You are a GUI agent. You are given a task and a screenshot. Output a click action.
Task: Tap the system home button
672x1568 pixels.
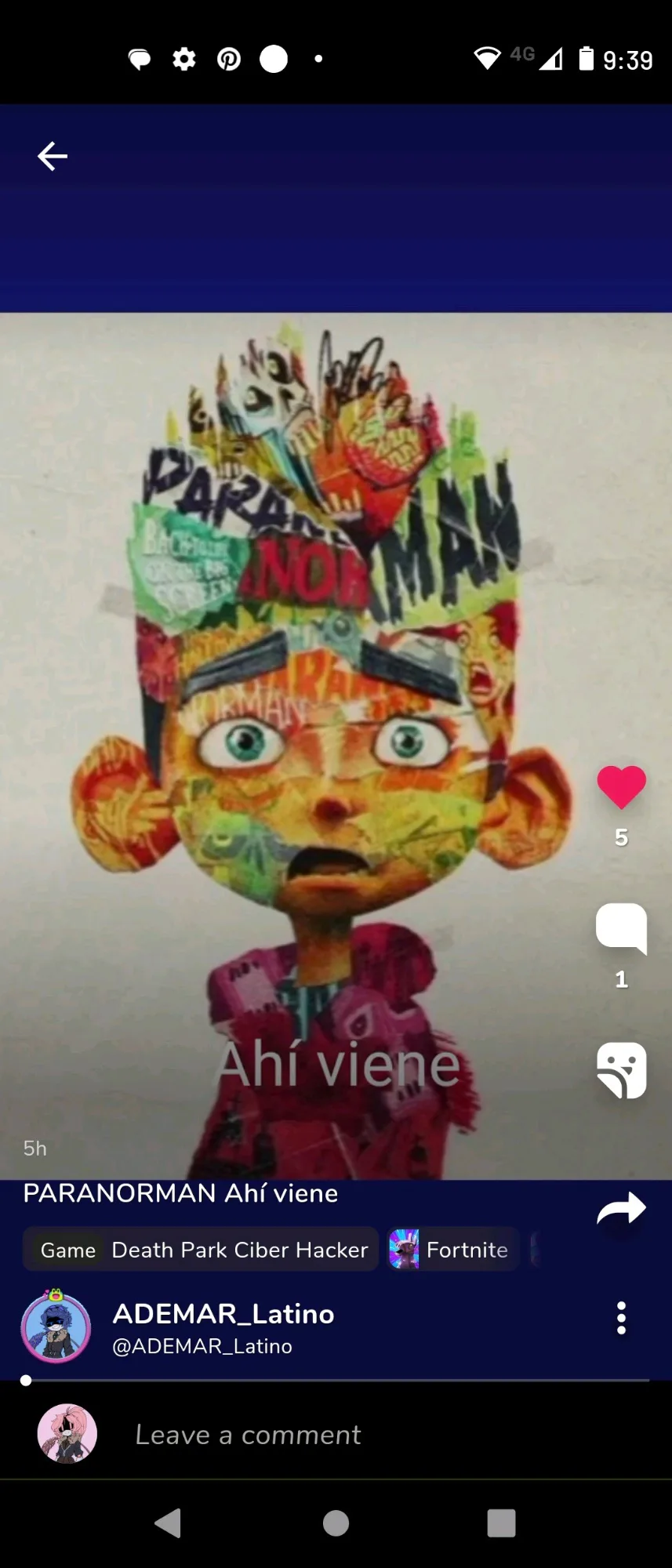coord(336,1523)
